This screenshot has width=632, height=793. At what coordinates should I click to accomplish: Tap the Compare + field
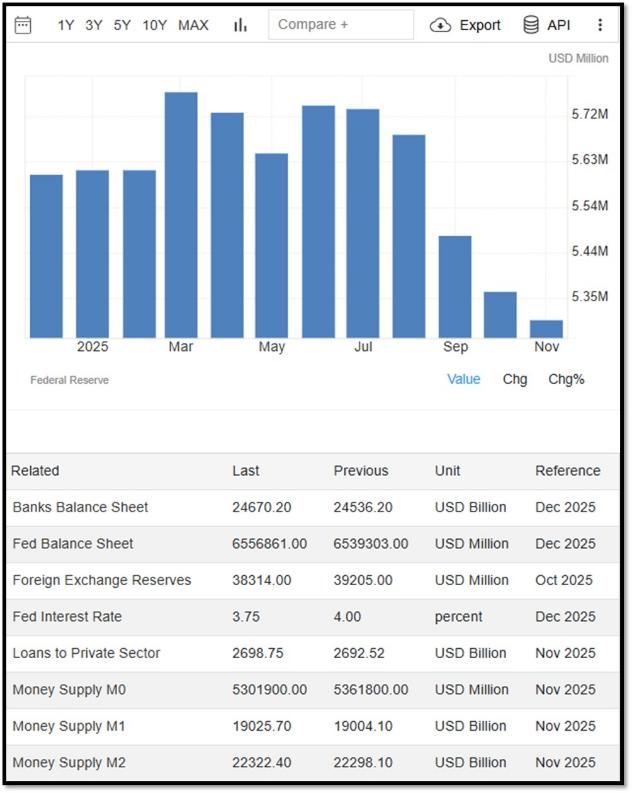[x=341, y=24]
